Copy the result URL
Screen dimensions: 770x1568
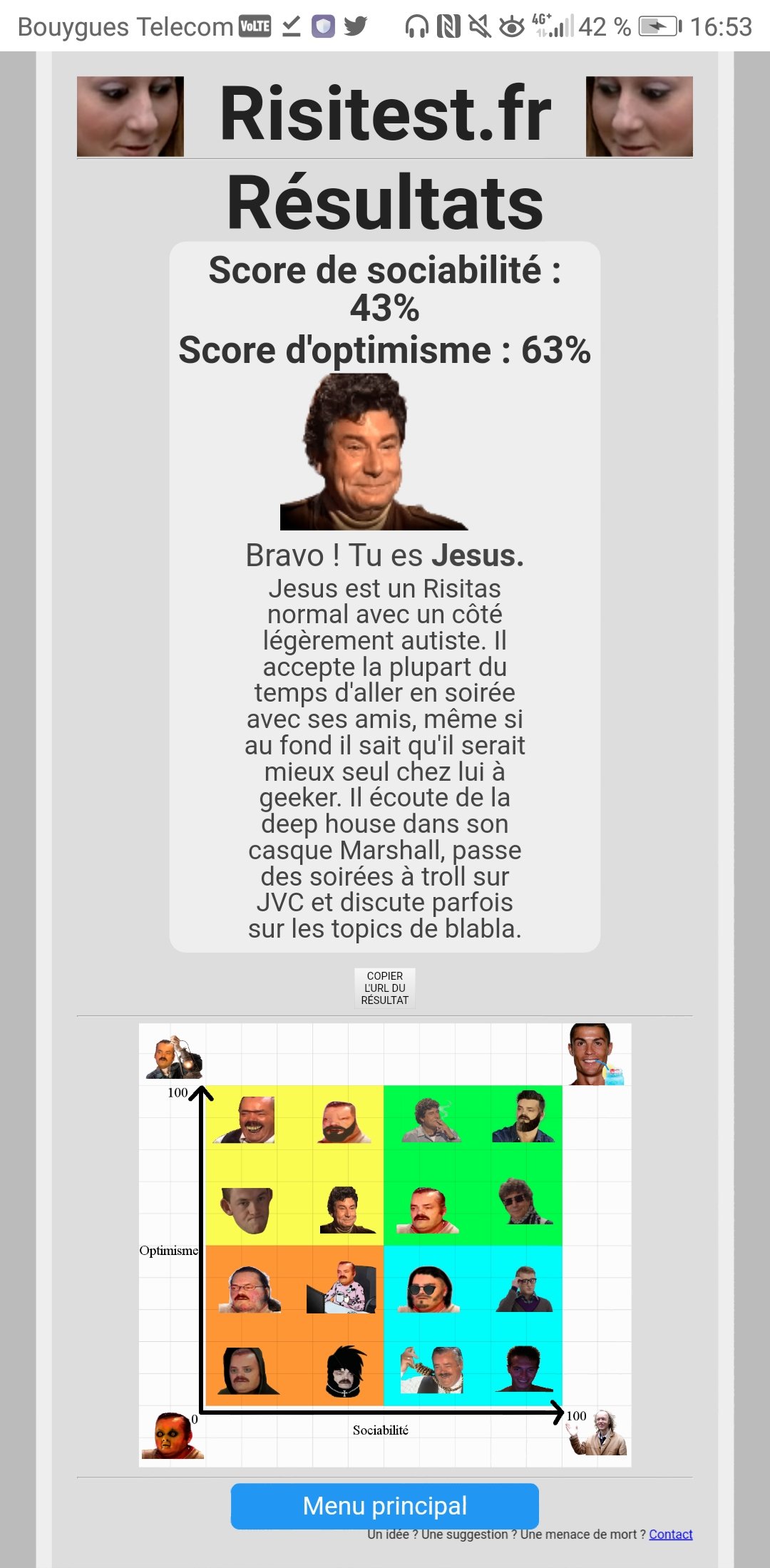384,988
